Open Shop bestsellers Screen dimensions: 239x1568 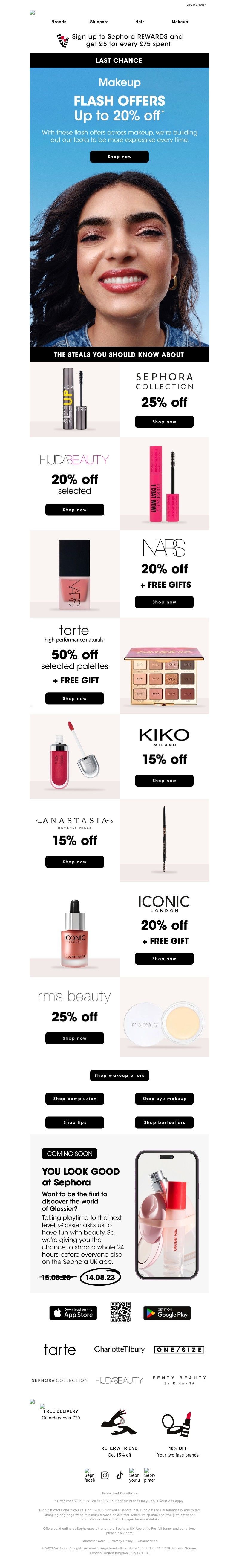[164, 1122]
